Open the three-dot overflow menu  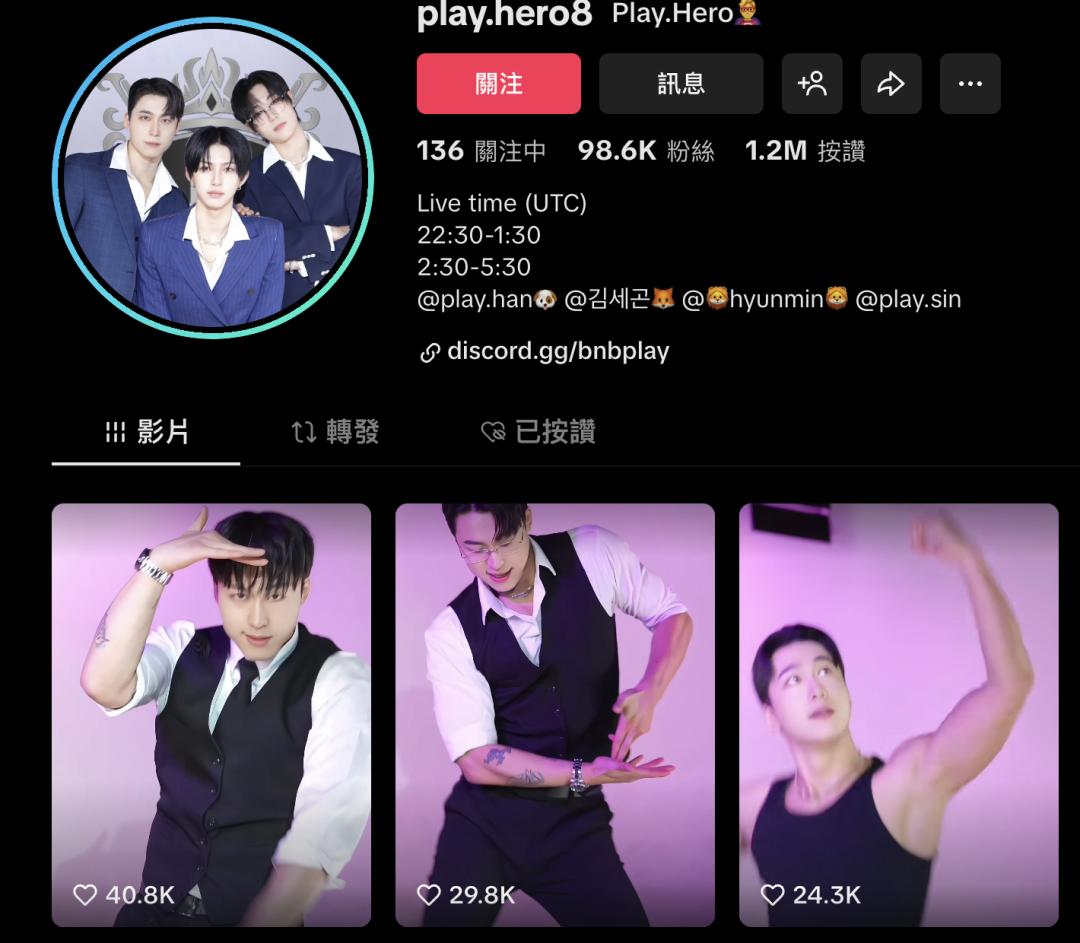click(x=969, y=84)
